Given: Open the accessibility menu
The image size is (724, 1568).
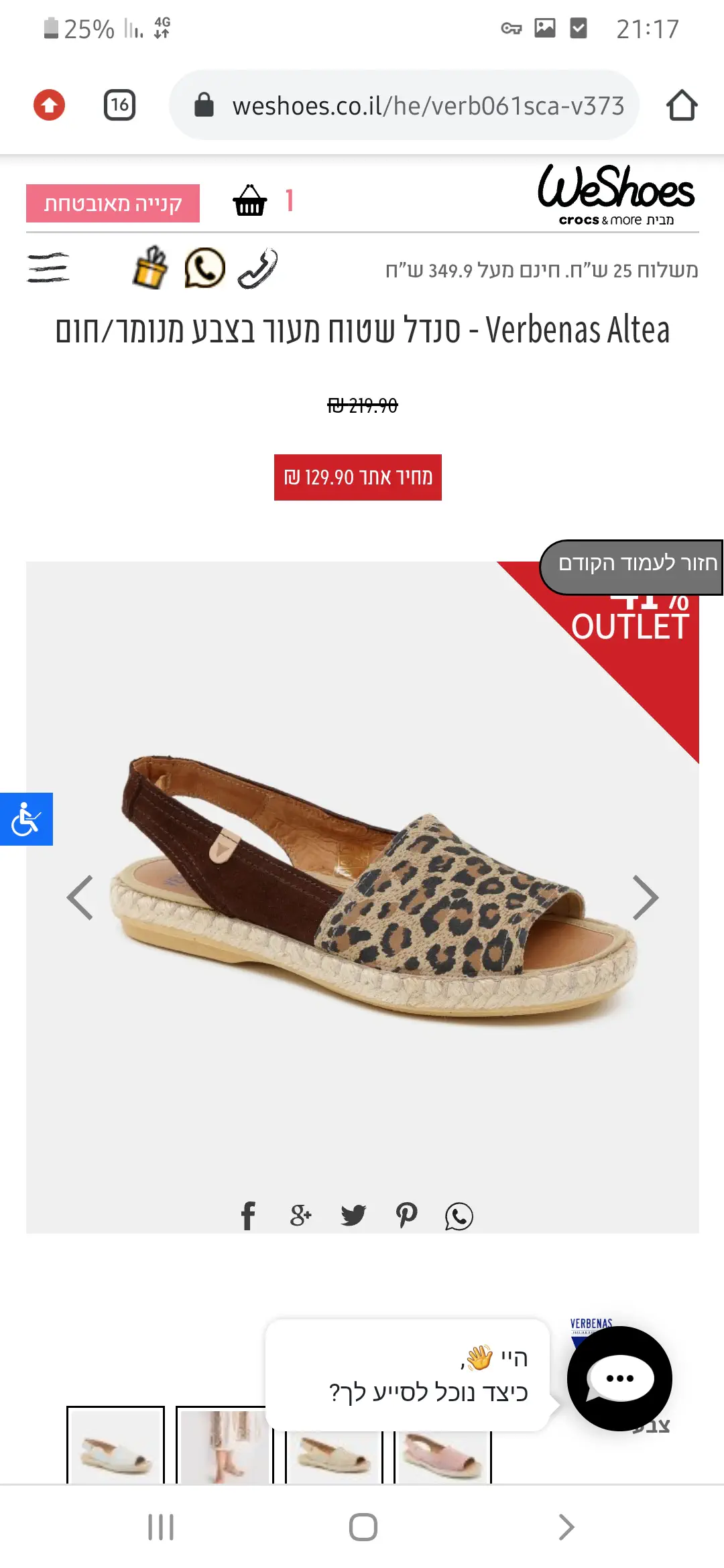Looking at the screenshot, I should [x=26, y=819].
